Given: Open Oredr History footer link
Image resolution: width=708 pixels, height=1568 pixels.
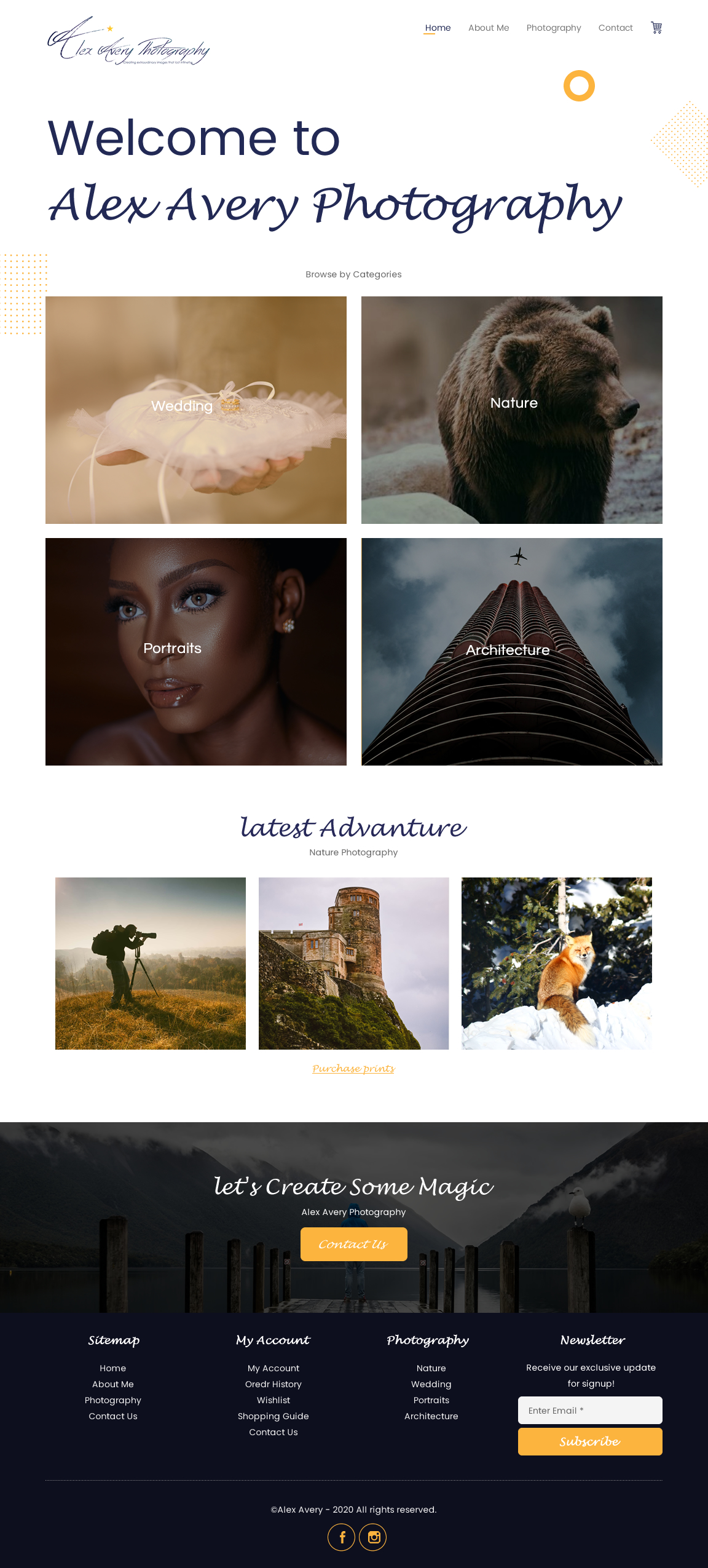Looking at the screenshot, I should pyautogui.click(x=273, y=1384).
